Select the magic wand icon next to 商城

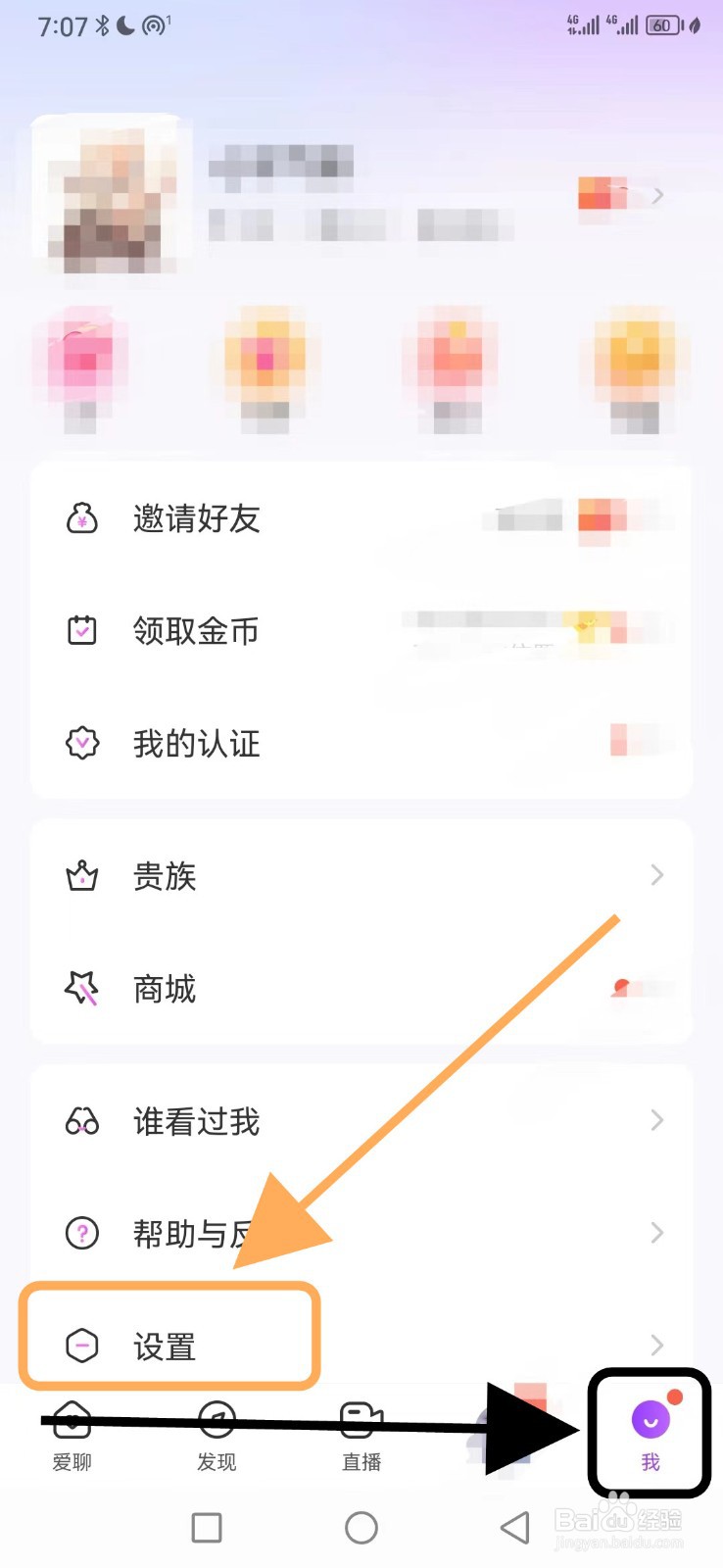pos(82,989)
